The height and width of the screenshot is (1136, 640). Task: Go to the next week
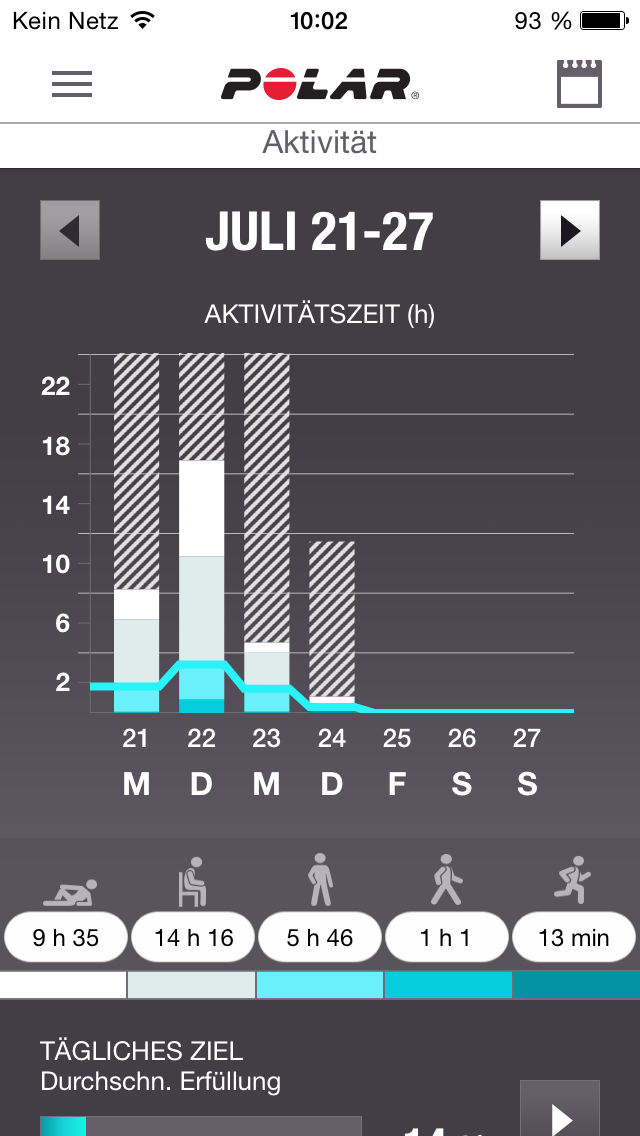tap(570, 230)
